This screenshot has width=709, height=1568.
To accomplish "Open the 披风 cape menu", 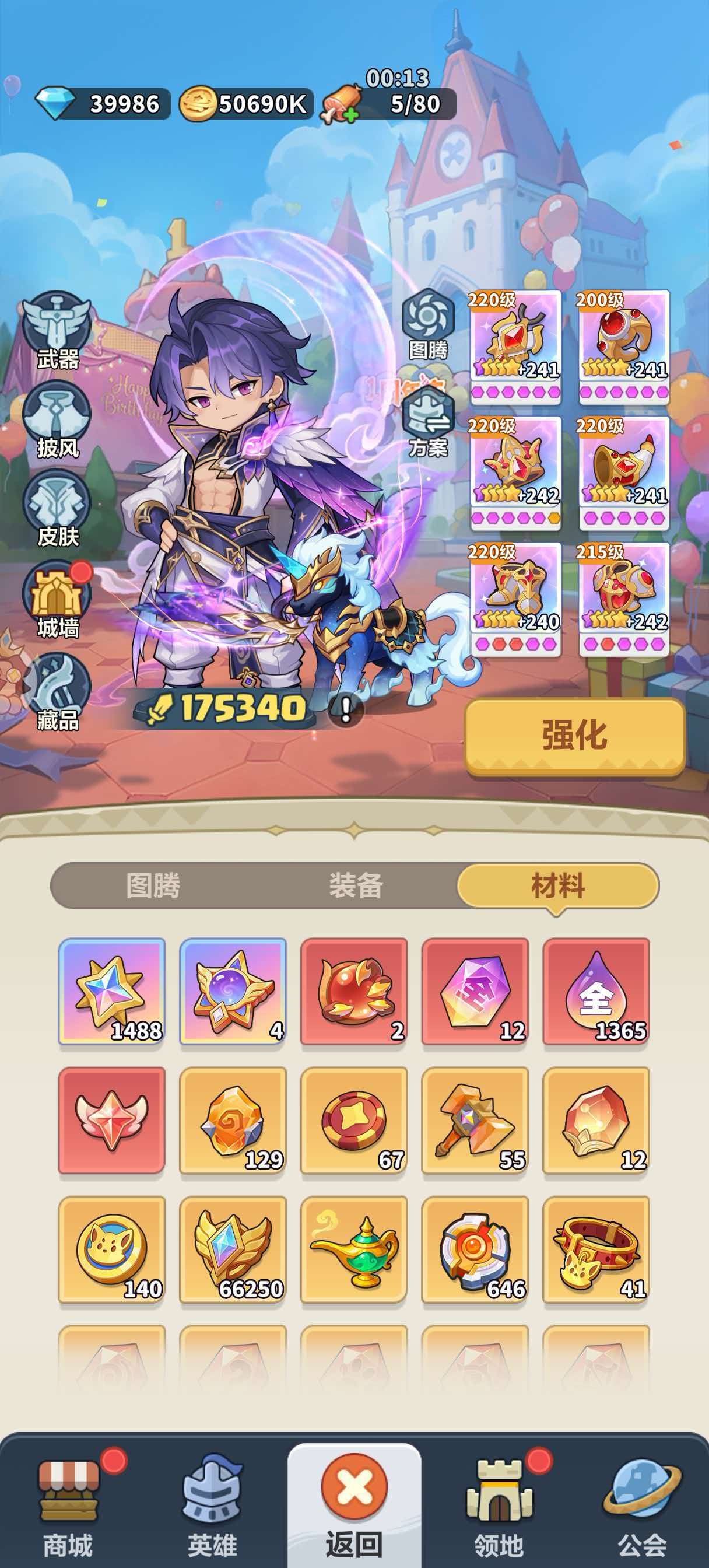I will click(x=57, y=419).
